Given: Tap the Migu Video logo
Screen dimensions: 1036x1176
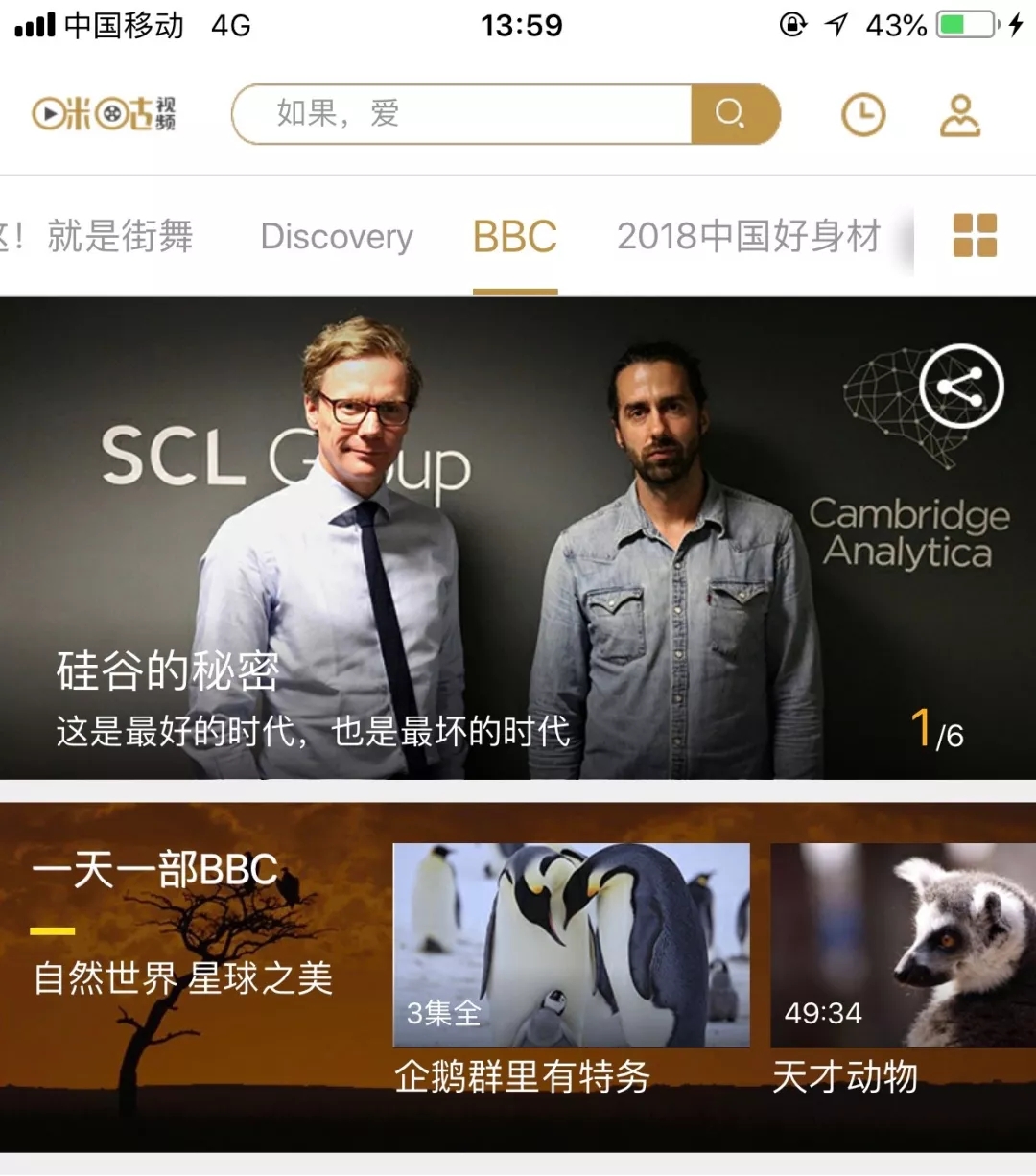Looking at the screenshot, I should pos(104,114).
